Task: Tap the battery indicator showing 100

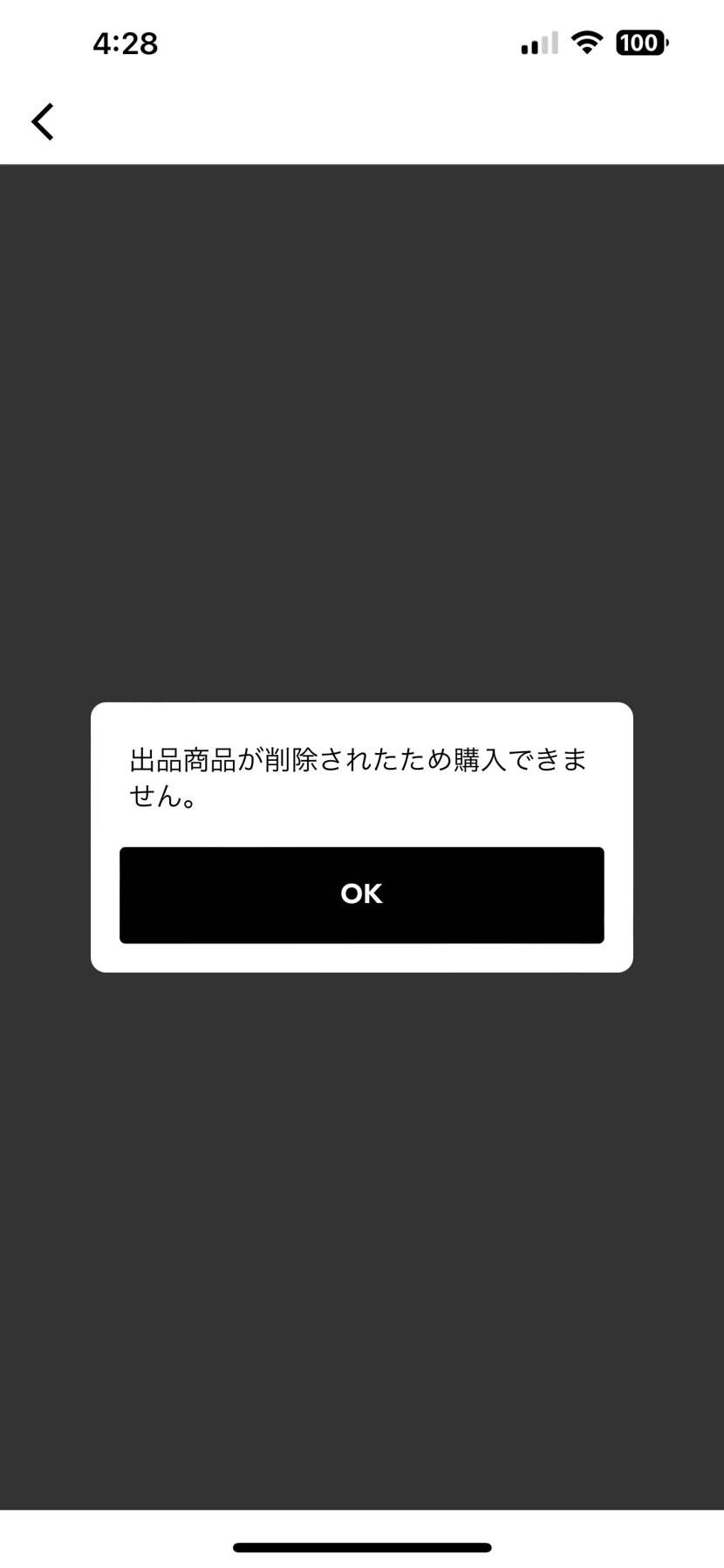Action: (642, 42)
